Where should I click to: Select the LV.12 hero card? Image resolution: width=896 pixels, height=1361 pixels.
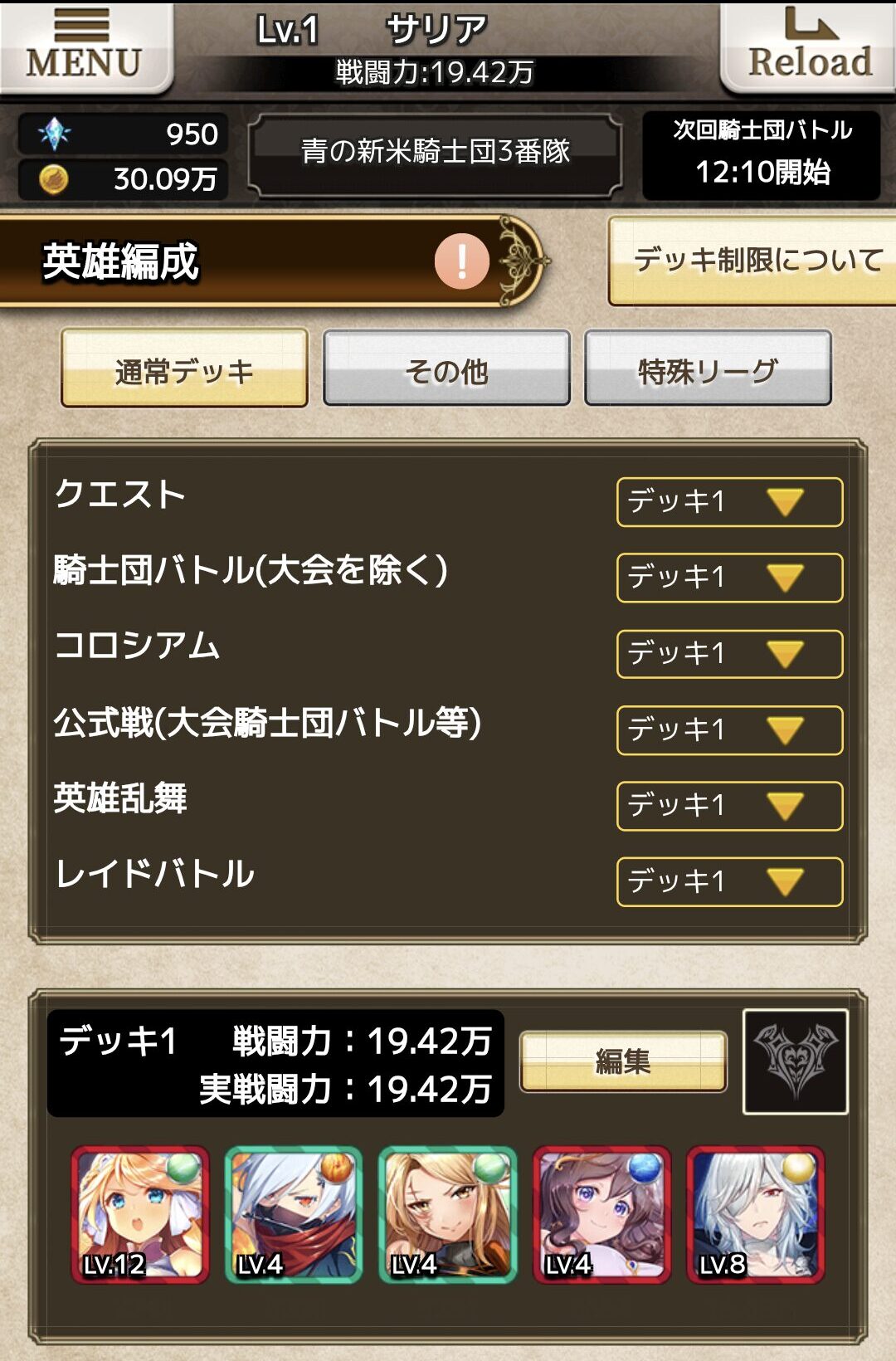[140, 1214]
